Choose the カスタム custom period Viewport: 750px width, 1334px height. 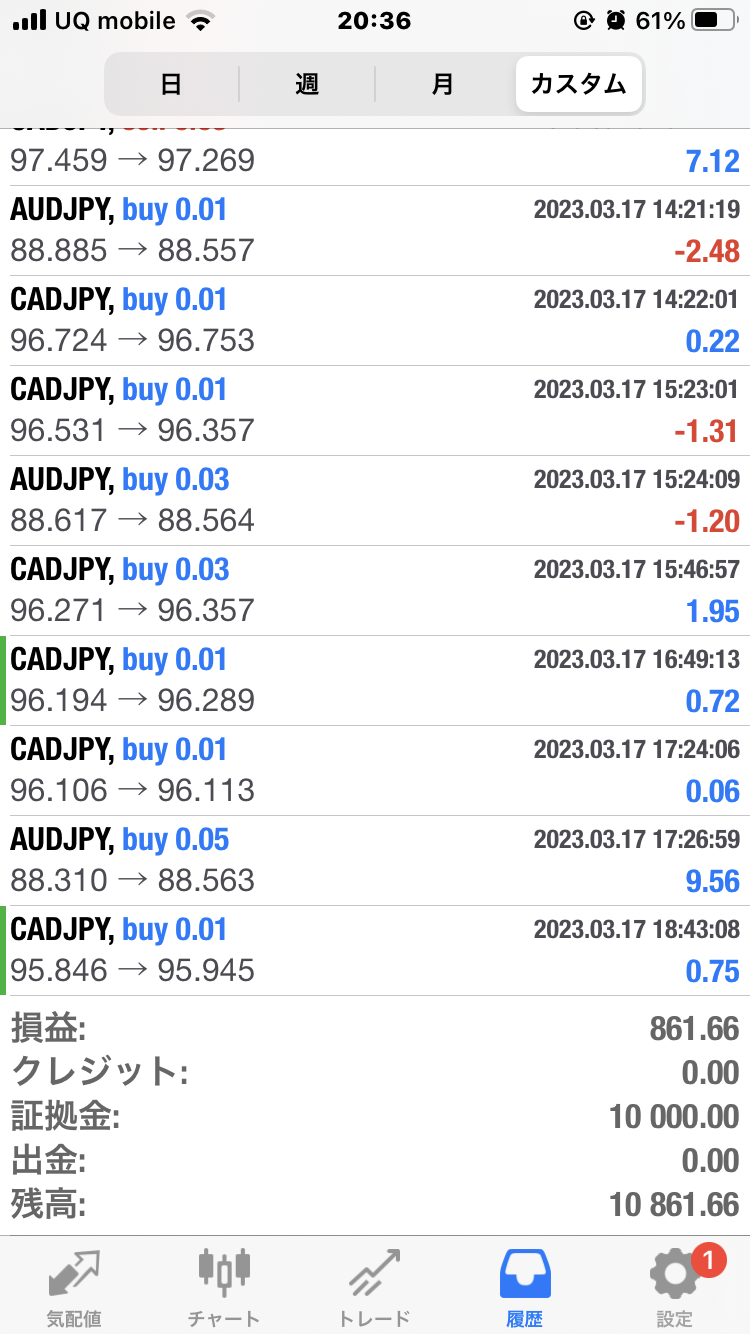tap(578, 84)
